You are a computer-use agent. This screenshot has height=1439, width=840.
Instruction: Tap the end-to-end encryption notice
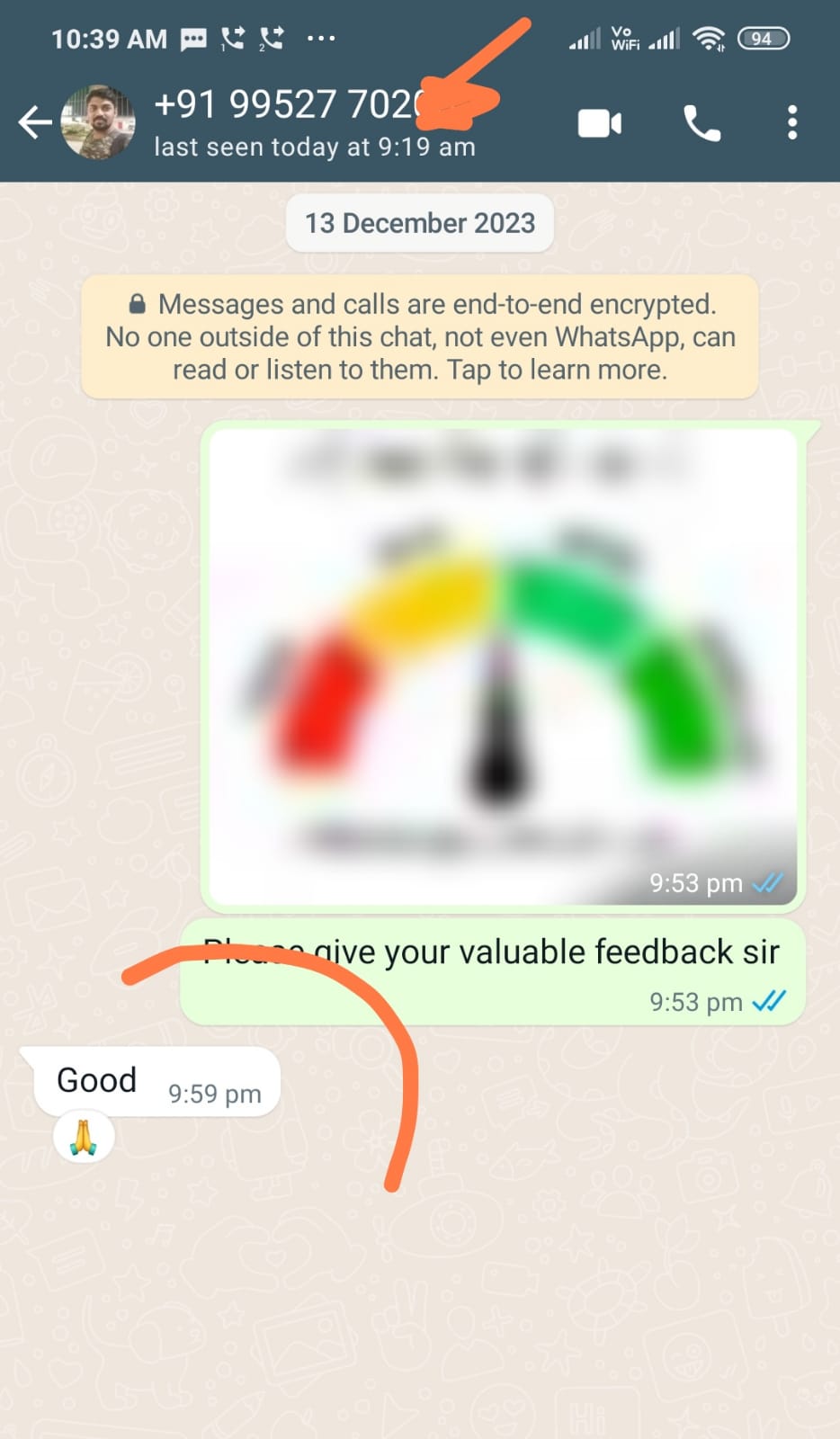coord(420,336)
